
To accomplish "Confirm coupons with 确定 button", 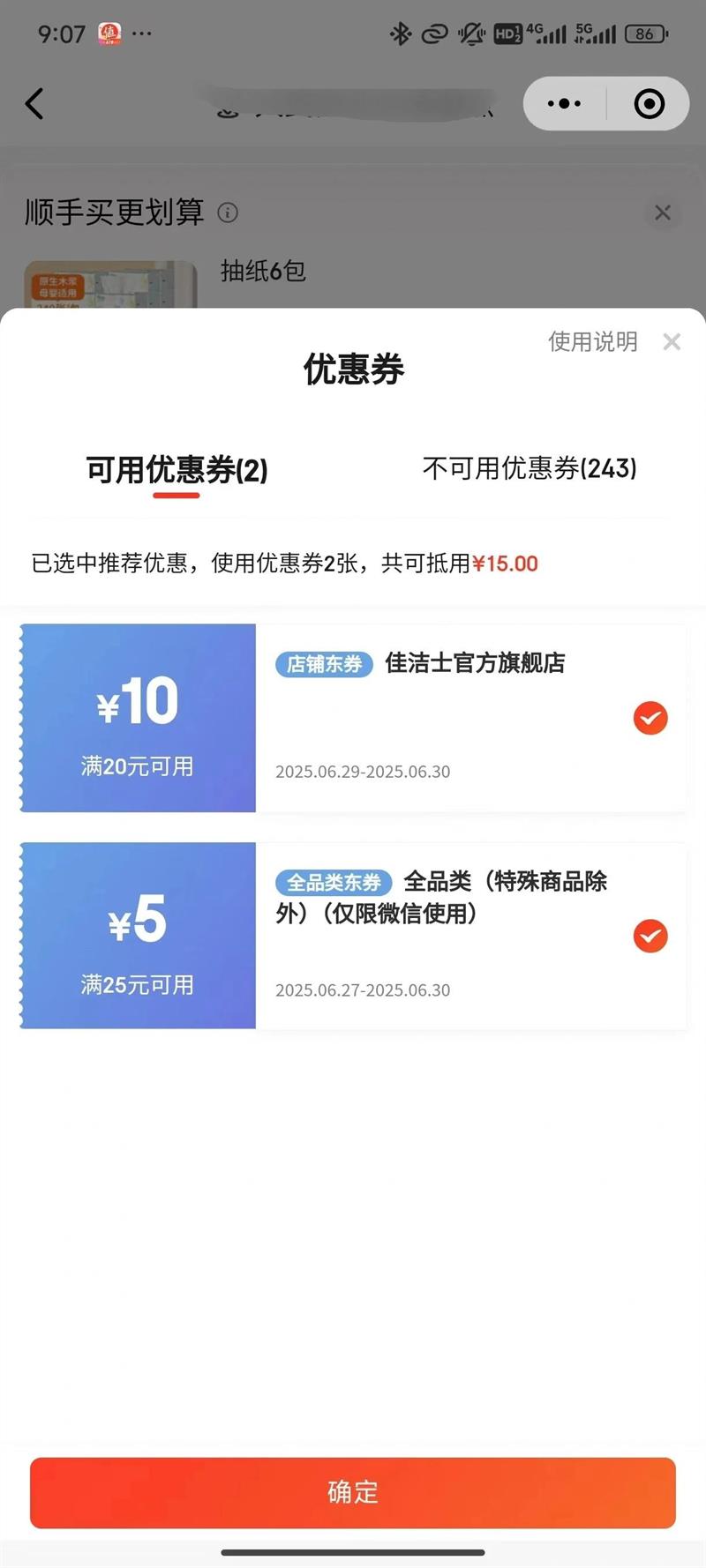I will point(353,1492).
